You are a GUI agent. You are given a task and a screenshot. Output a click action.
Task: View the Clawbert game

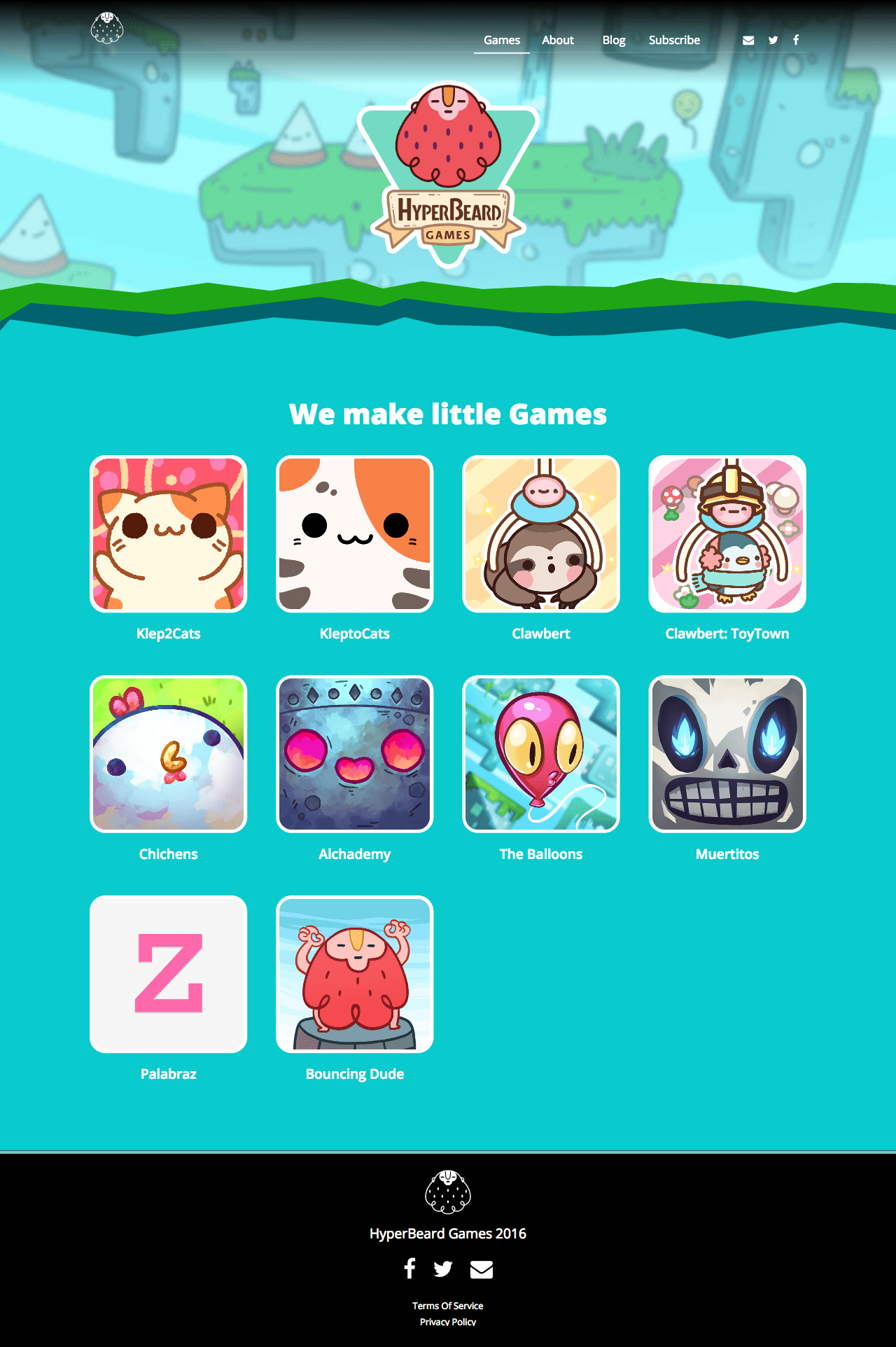pyautogui.click(x=540, y=534)
